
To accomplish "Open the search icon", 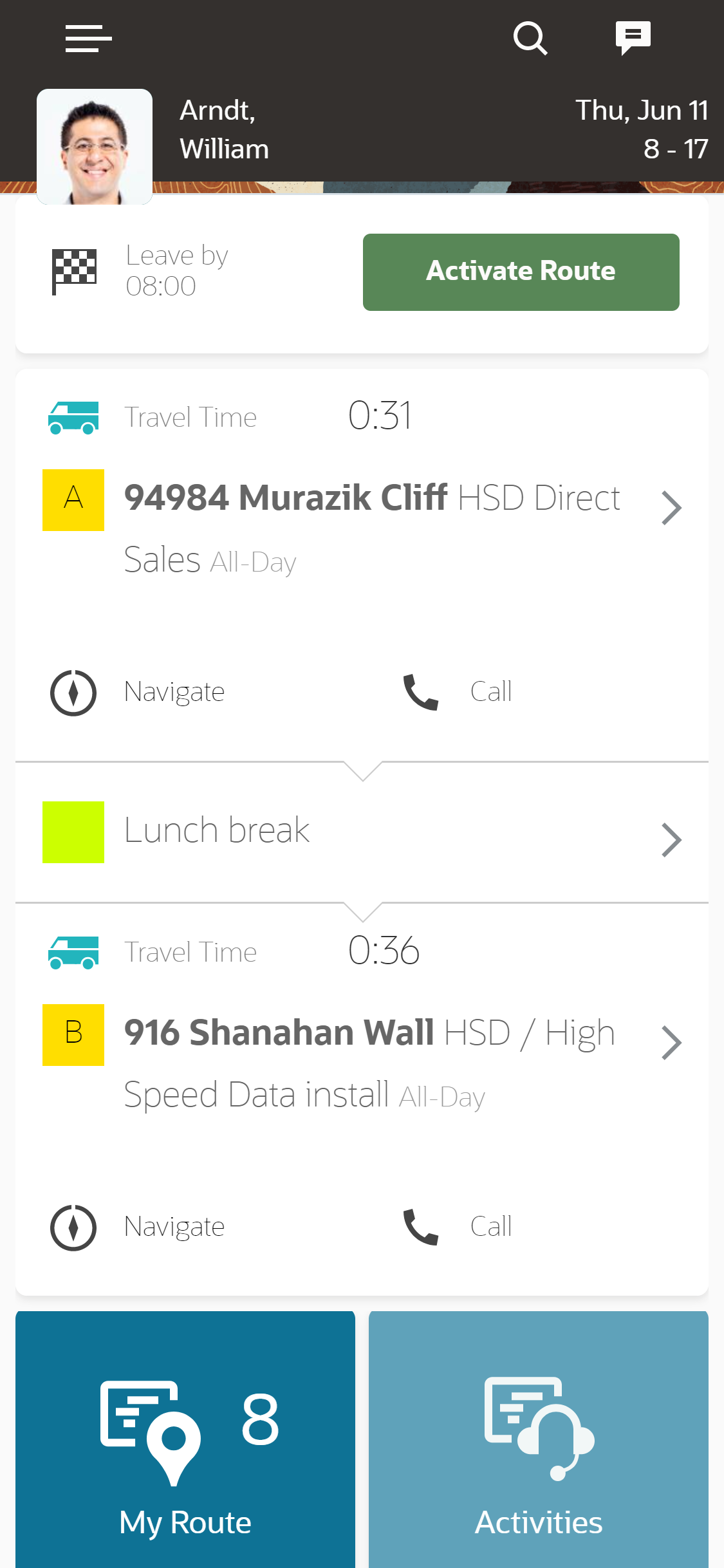I will [x=530, y=39].
